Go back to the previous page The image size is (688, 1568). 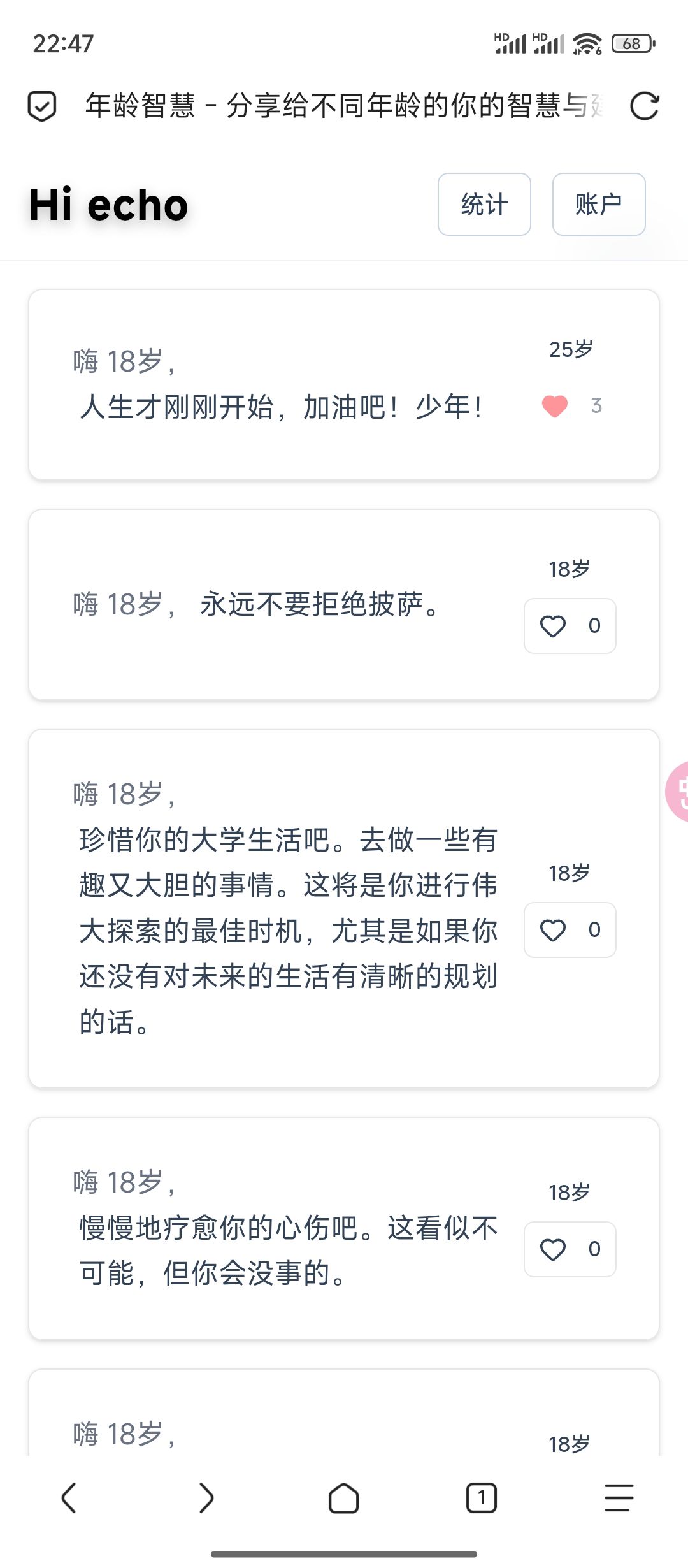point(69,1497)
